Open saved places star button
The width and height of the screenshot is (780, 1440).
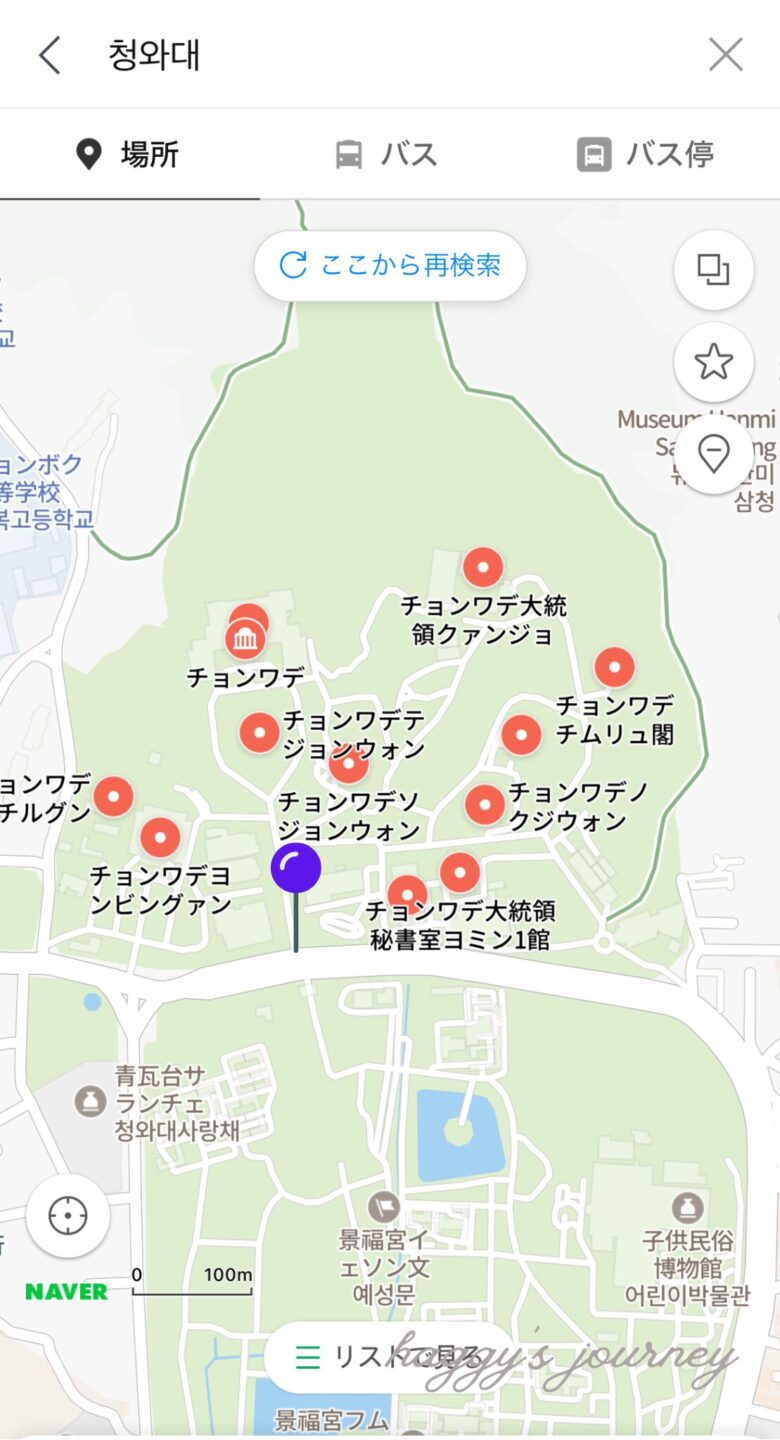coord(713,362)
